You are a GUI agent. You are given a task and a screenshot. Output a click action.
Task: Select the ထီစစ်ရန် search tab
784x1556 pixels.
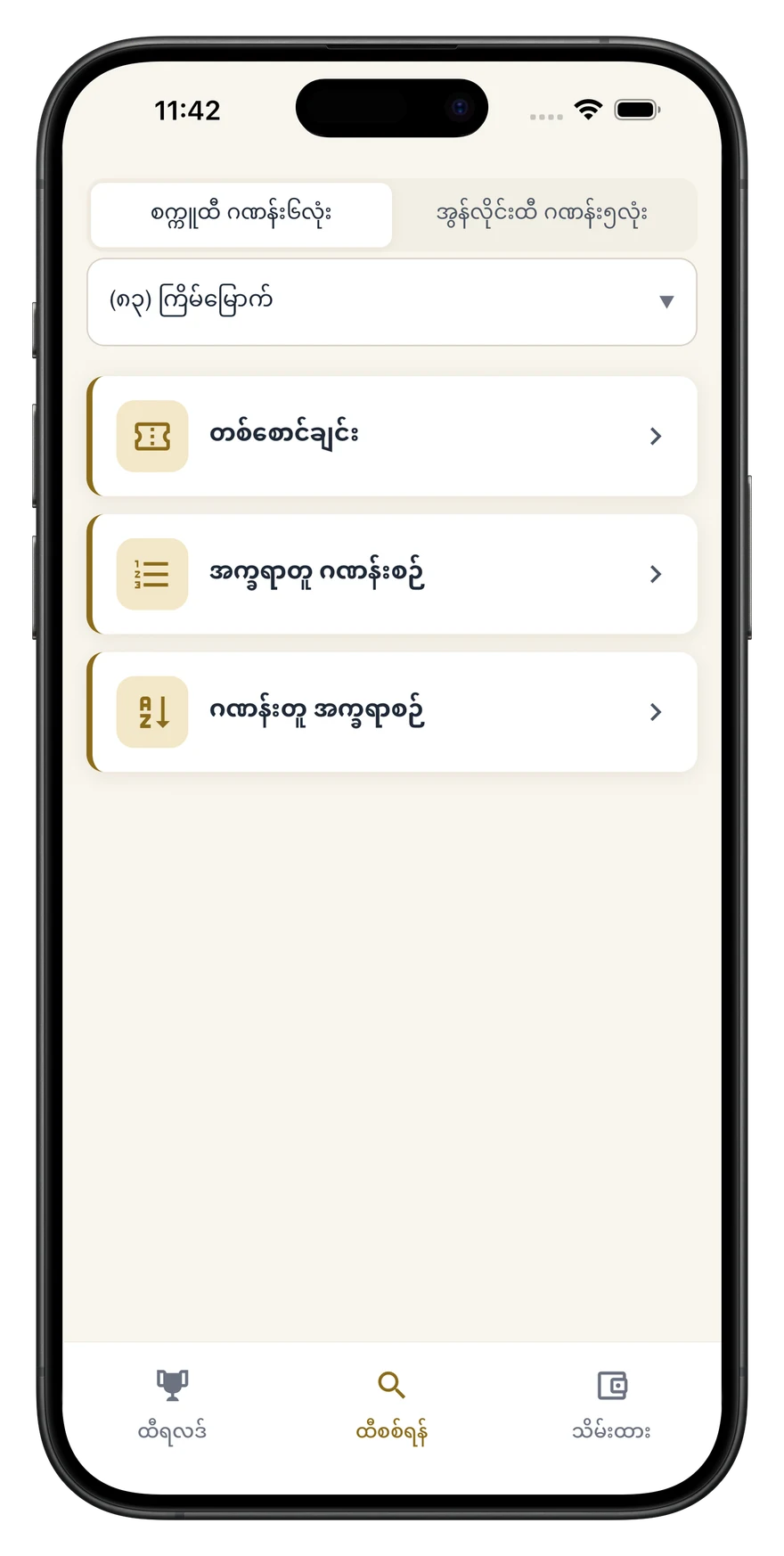[392, 1405]
